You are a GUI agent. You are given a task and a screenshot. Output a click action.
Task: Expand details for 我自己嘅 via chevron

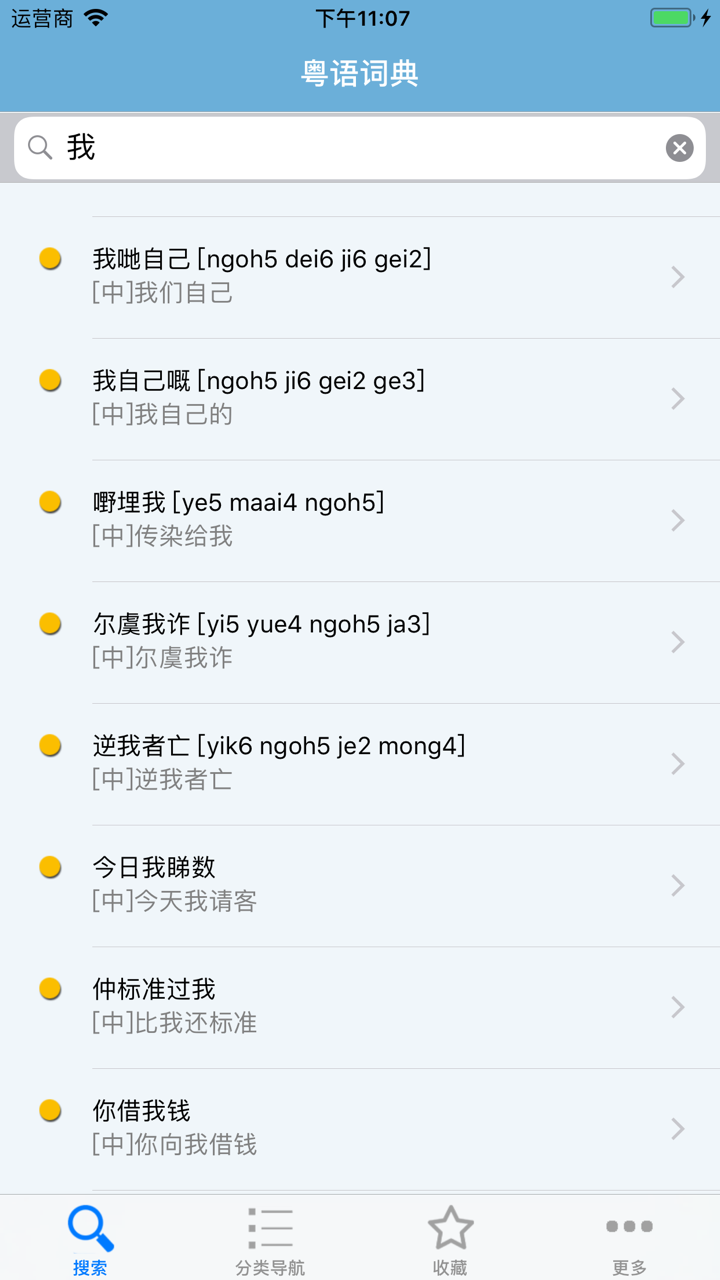point(678,399)
